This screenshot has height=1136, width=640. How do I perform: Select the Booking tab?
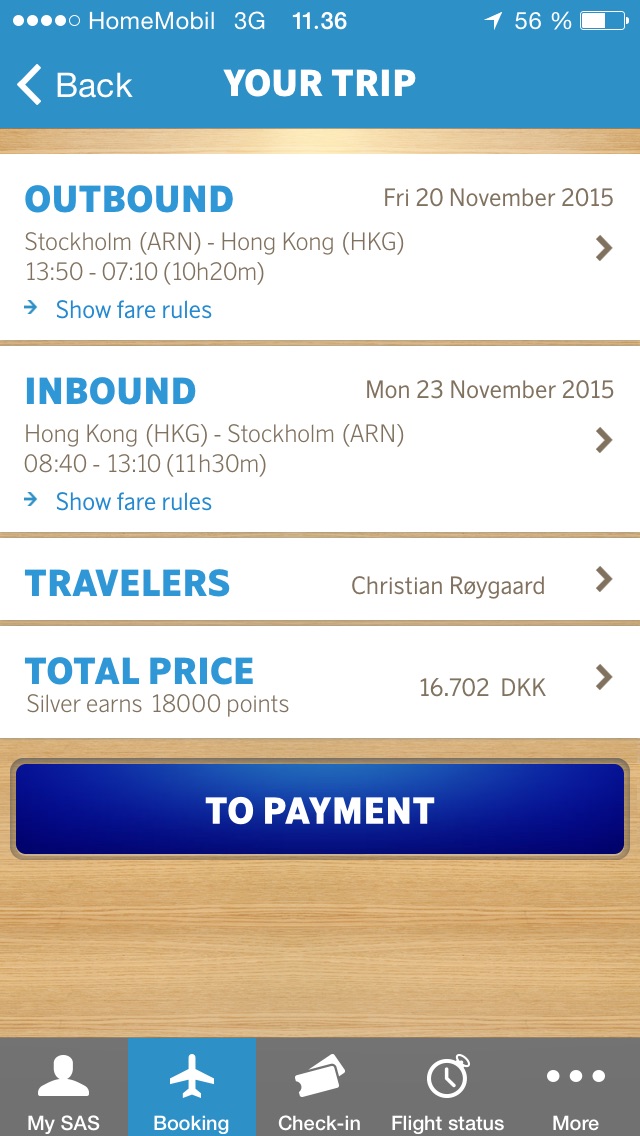click(192, 1090)
